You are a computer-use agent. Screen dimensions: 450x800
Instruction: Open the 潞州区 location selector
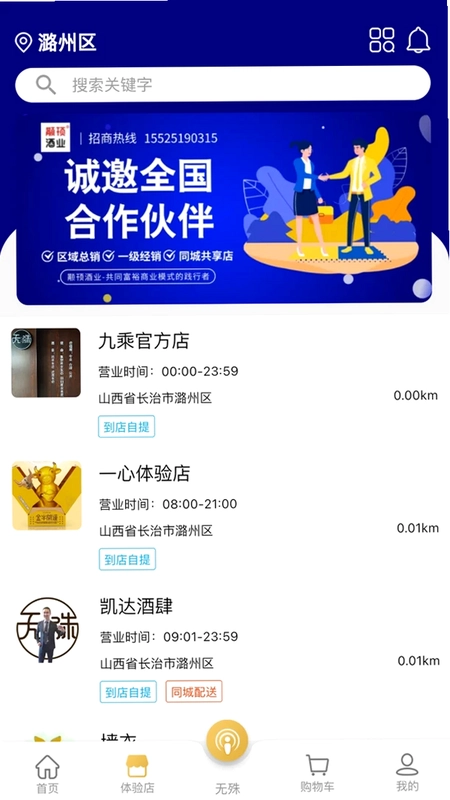(x=56, y=42)
